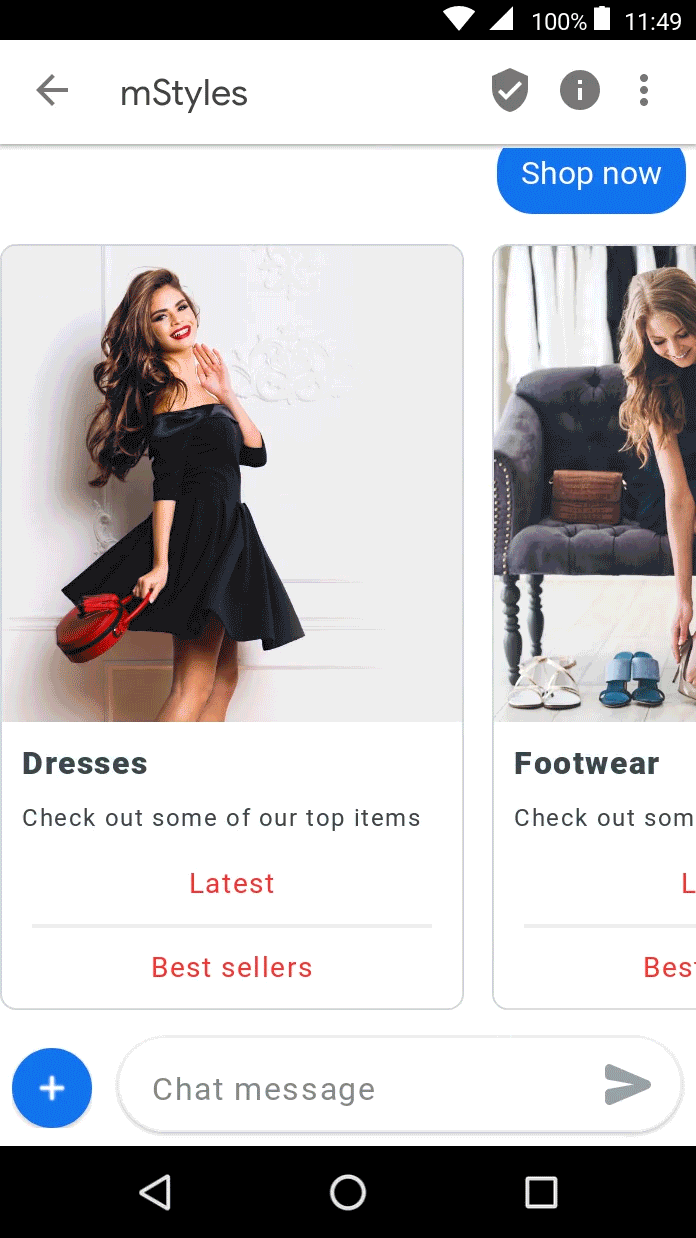Image resolution: width=696 pixels, height=1238 pixels.
Task: Open the Dresses card image
Action: tap(232, 484)
